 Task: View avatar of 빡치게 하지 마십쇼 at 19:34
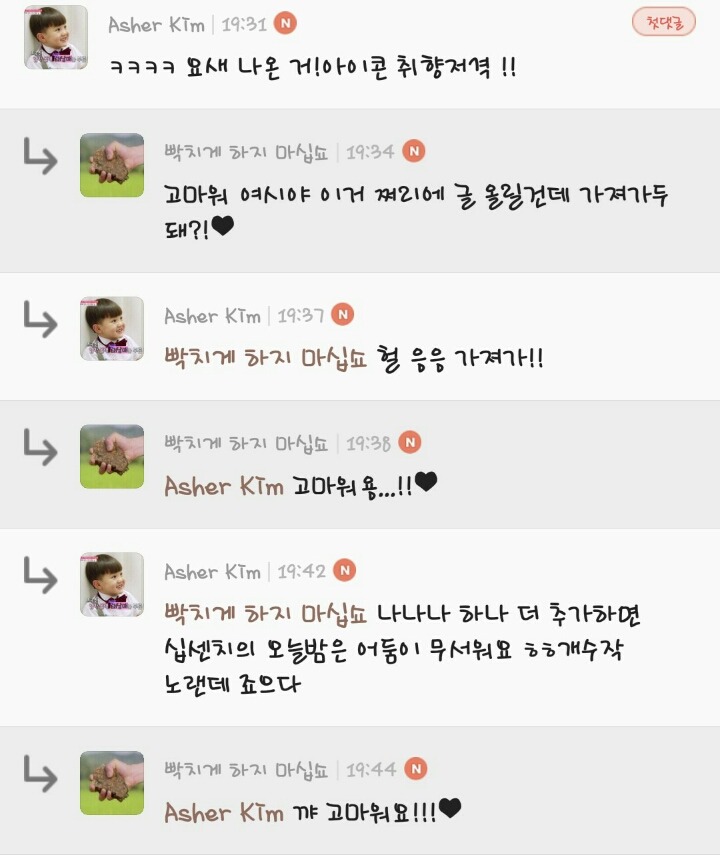112,165
